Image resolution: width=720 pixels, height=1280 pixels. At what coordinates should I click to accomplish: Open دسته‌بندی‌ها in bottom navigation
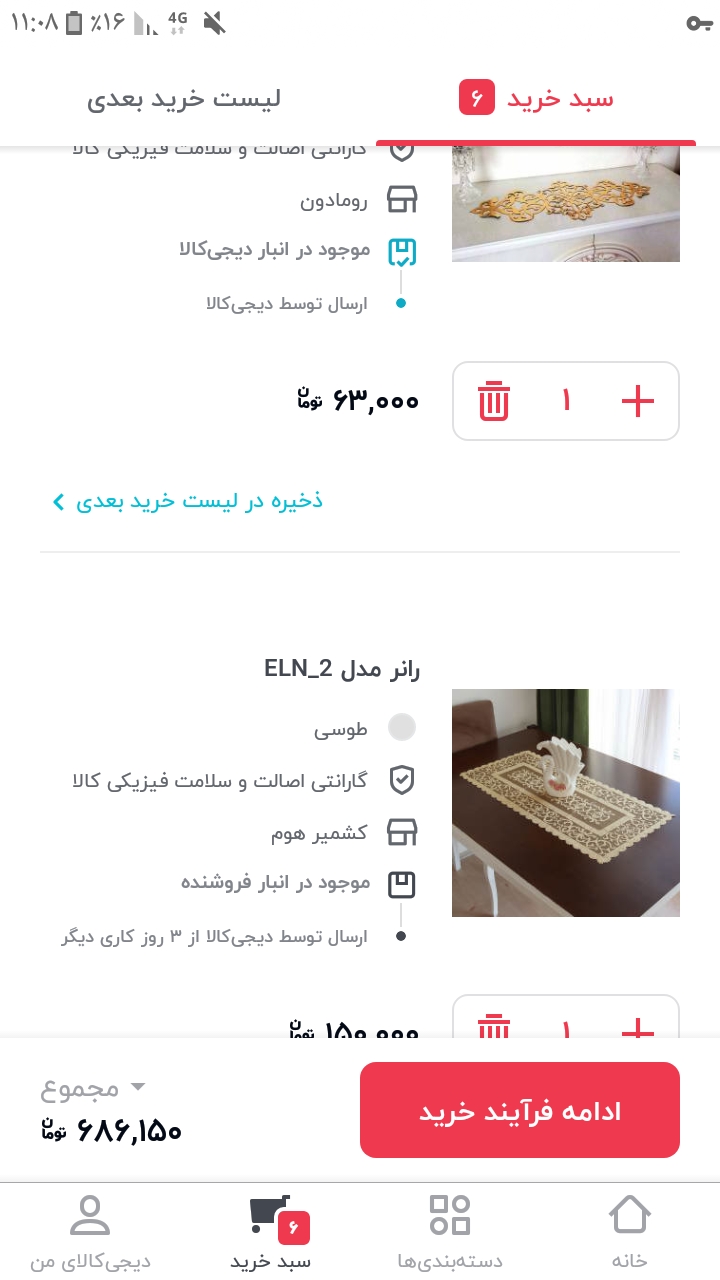[x=450, y=1230]
